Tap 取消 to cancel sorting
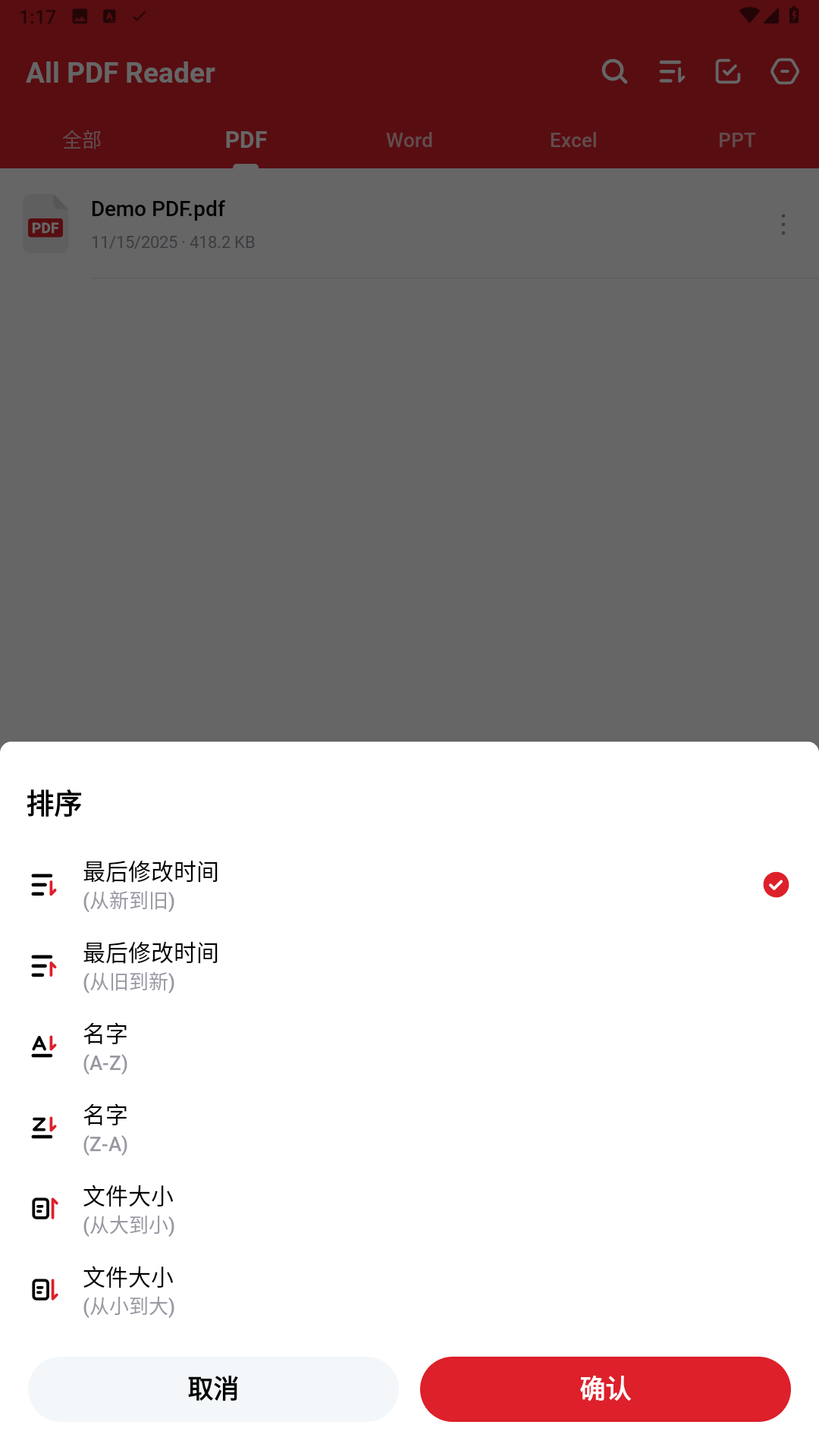 213,1389
